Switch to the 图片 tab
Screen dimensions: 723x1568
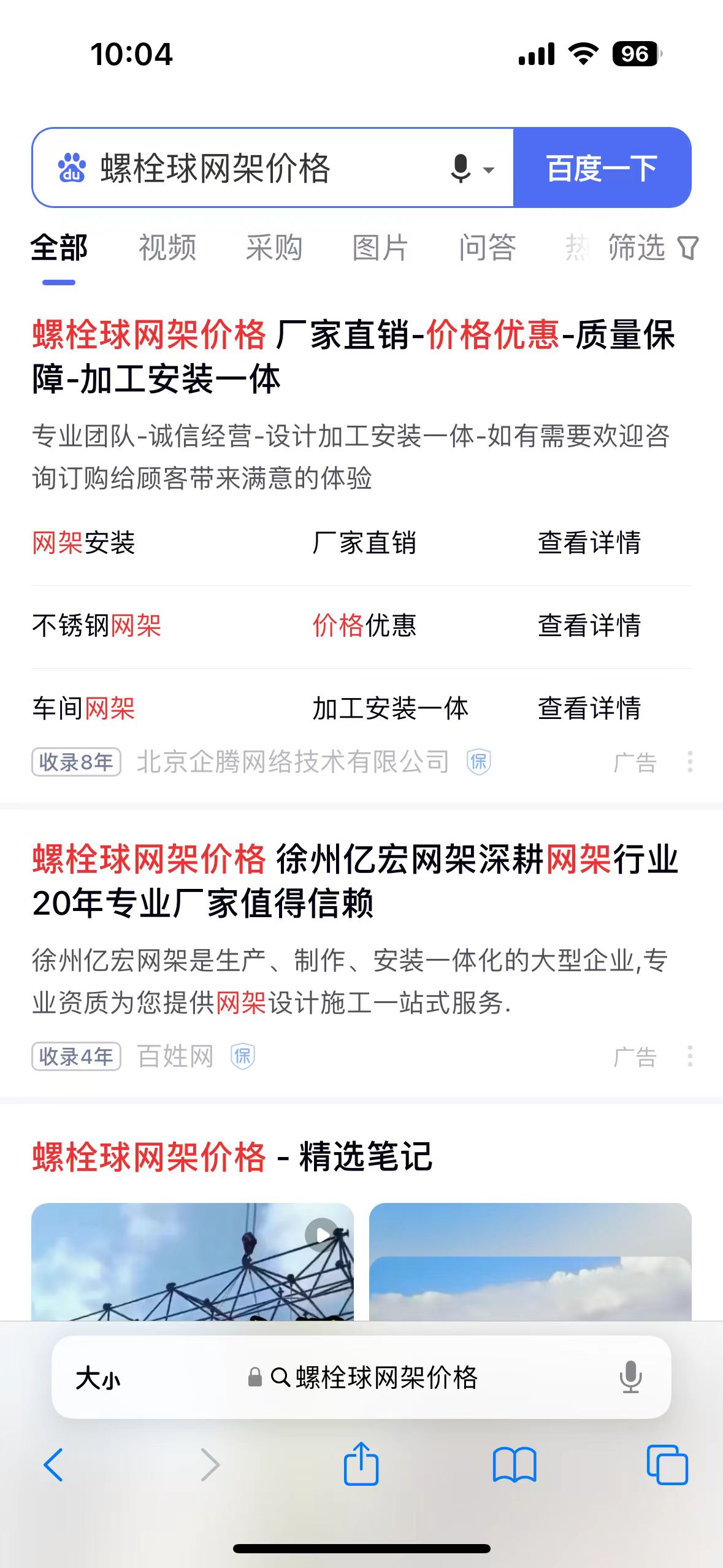pyautogui.click(x=380, y=248)
